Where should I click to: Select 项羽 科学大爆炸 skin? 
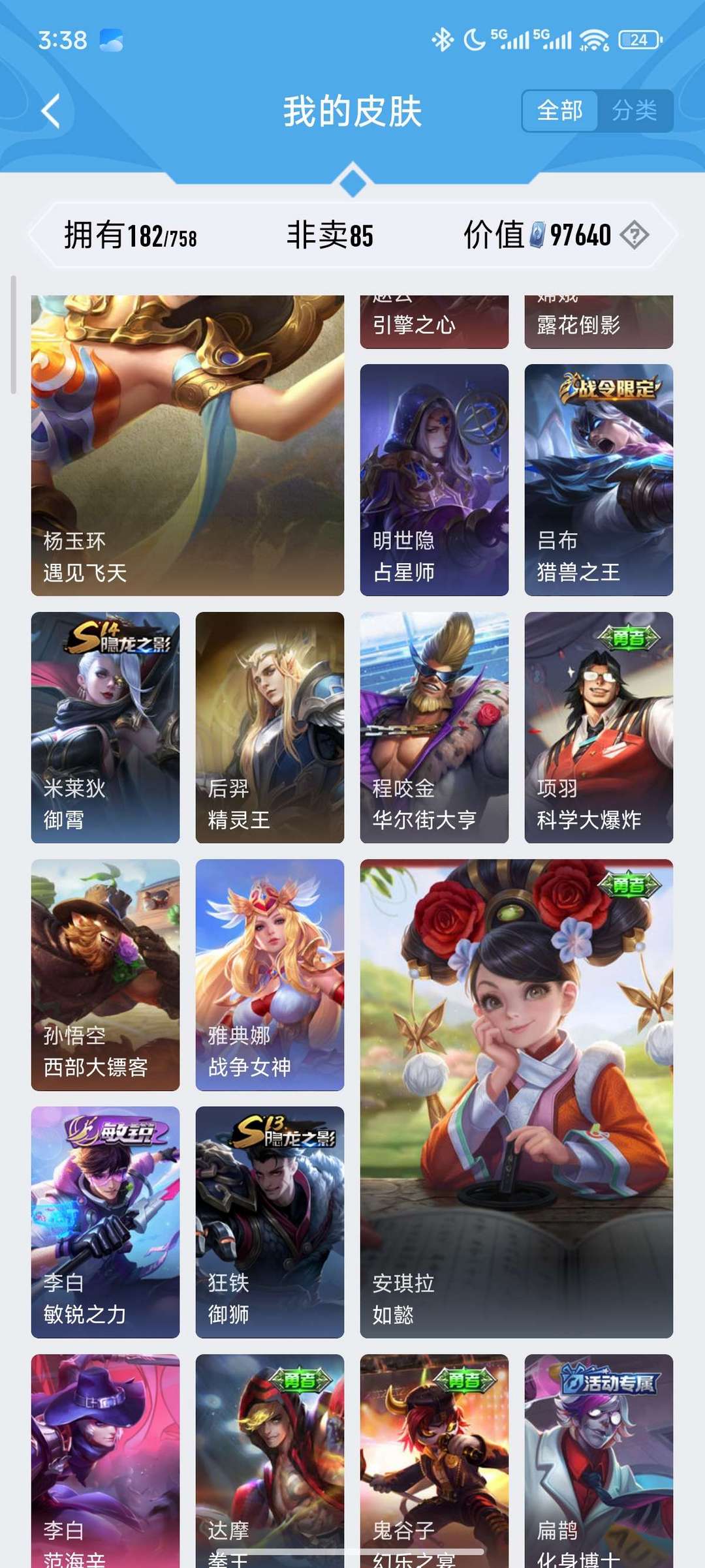[x=599, y=727]
